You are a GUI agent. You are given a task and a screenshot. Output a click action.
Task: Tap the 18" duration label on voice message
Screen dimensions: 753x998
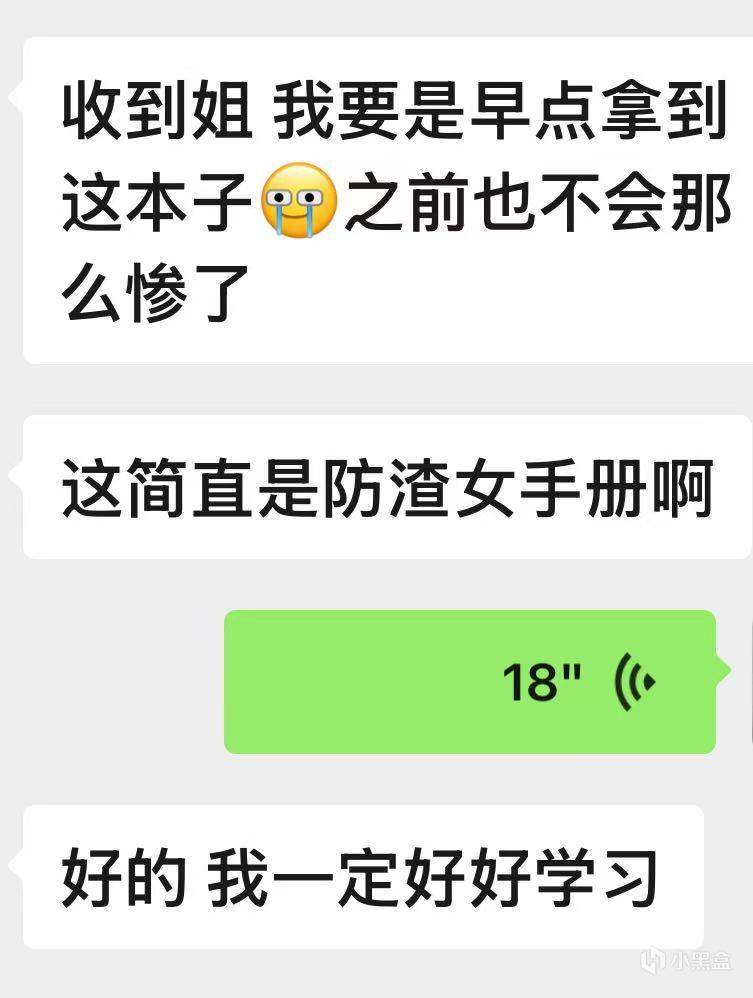coord(535,682)
